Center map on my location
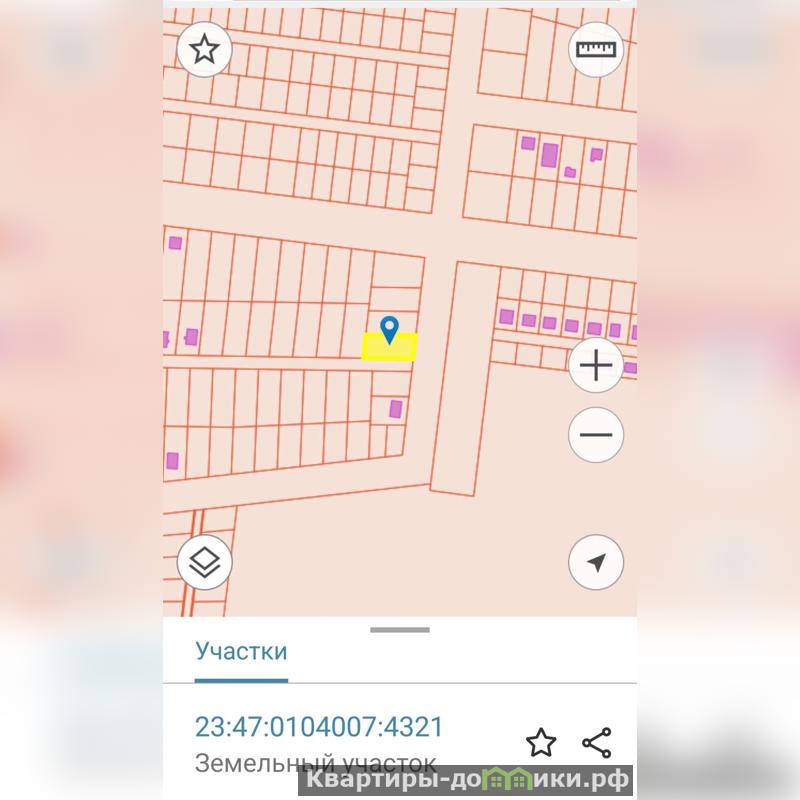The image size is (800, 800). pos(596,563)
